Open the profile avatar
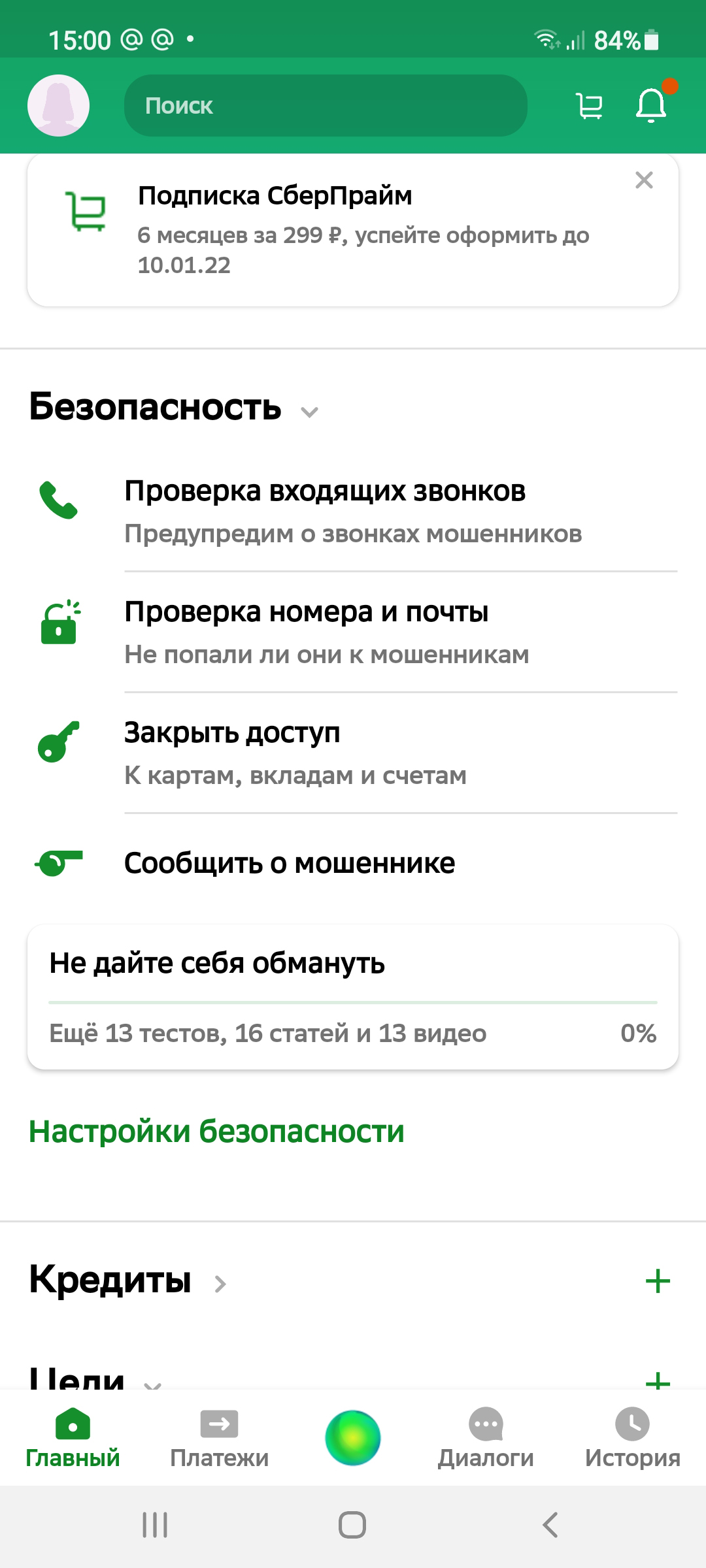706x1568 pixels. coord(58,105)
